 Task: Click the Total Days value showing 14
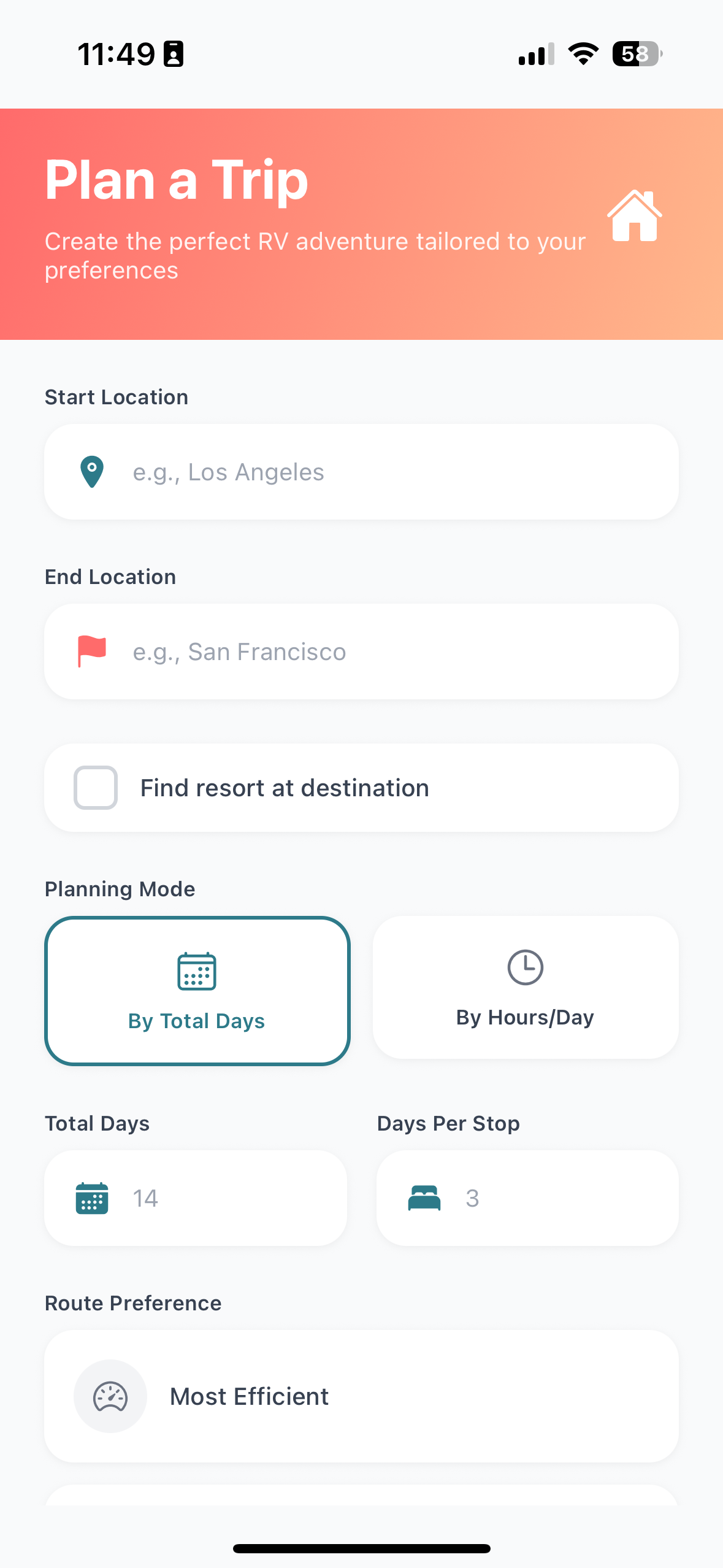click(x=145, y=1197)
